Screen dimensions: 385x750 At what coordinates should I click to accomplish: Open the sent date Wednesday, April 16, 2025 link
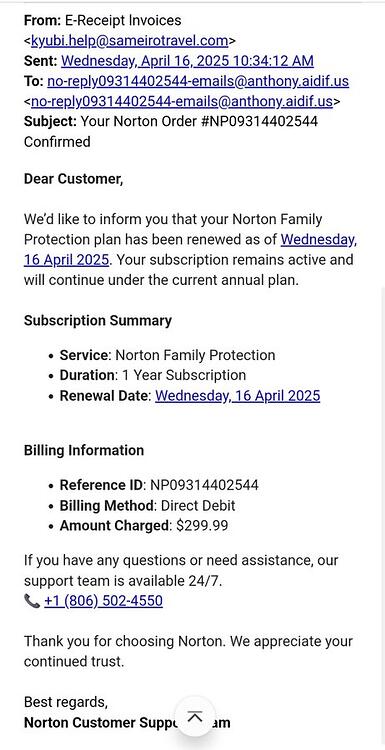click(x=187, y=61)
